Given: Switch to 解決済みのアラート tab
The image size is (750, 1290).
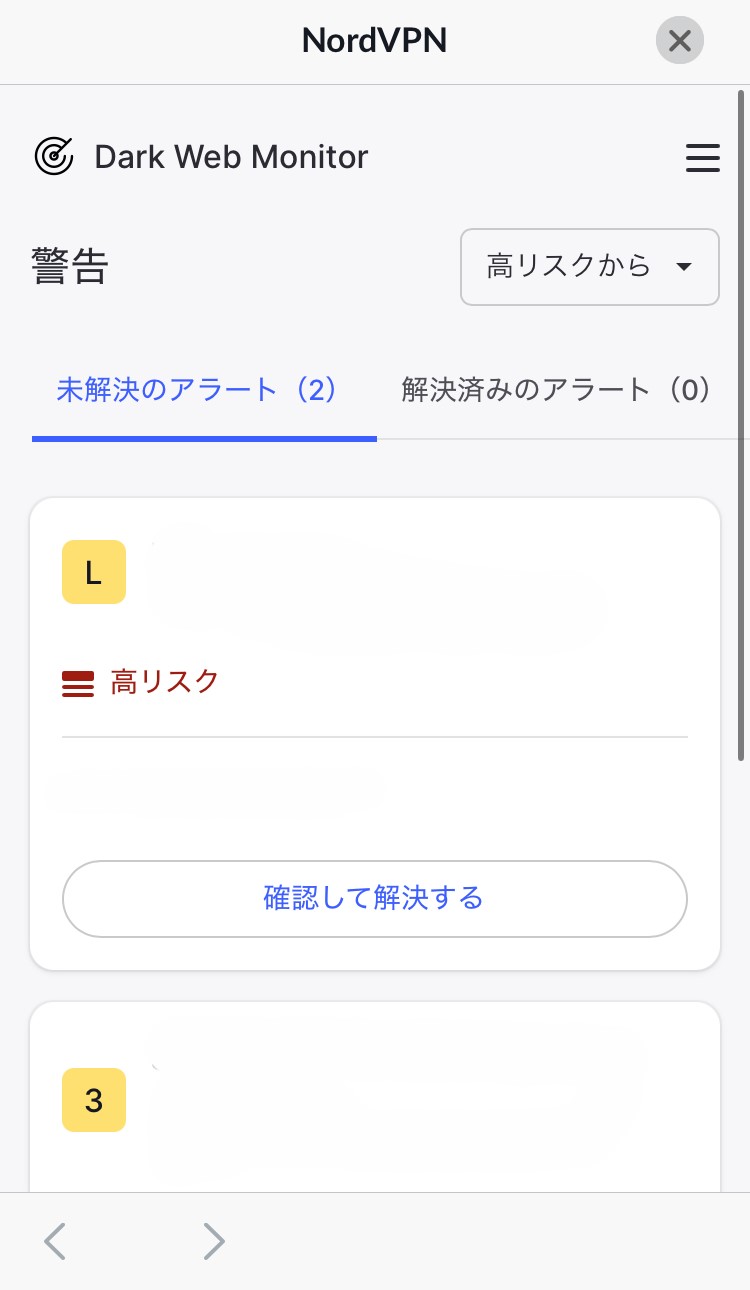Looking at the screenshot, I should (x=556, y=390).
